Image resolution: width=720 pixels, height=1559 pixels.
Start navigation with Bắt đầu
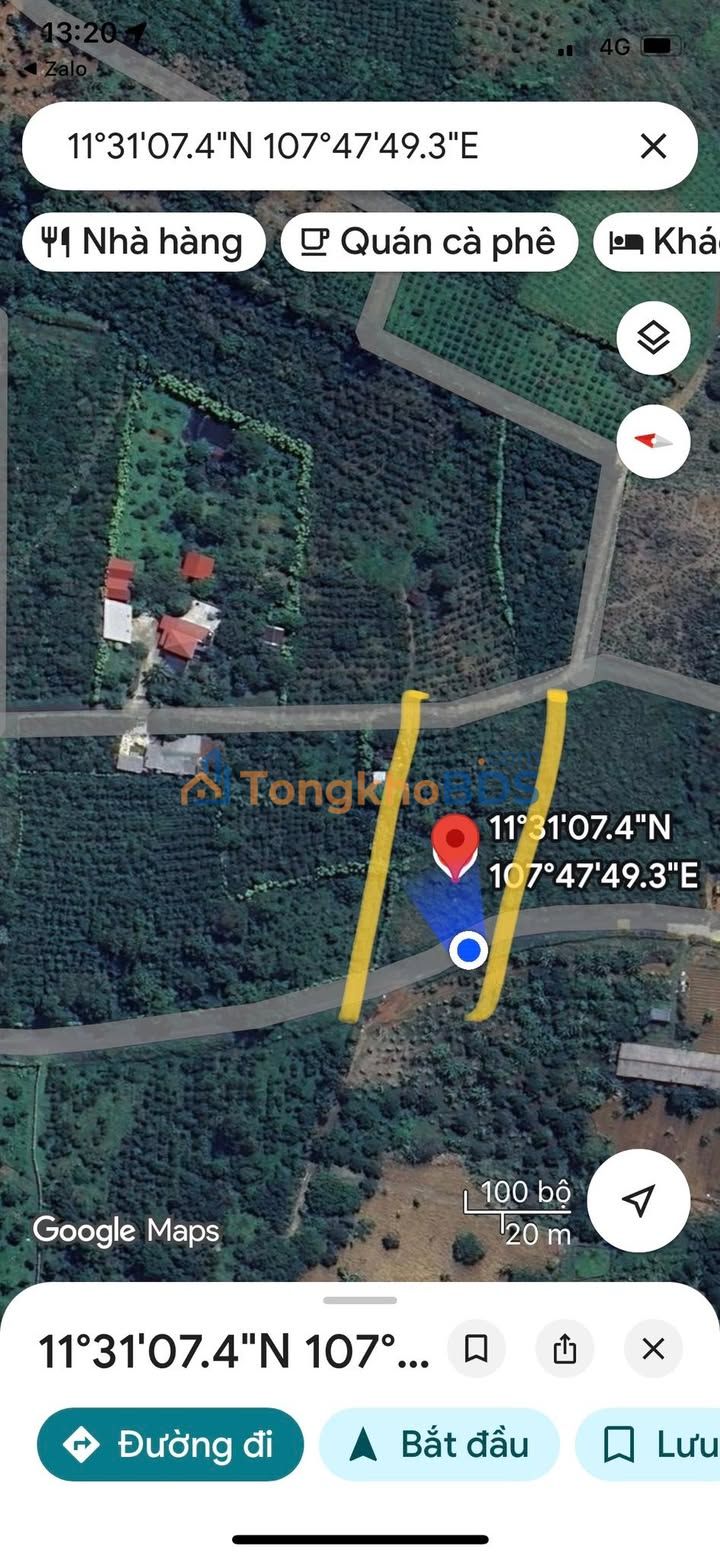(439, 1444)
